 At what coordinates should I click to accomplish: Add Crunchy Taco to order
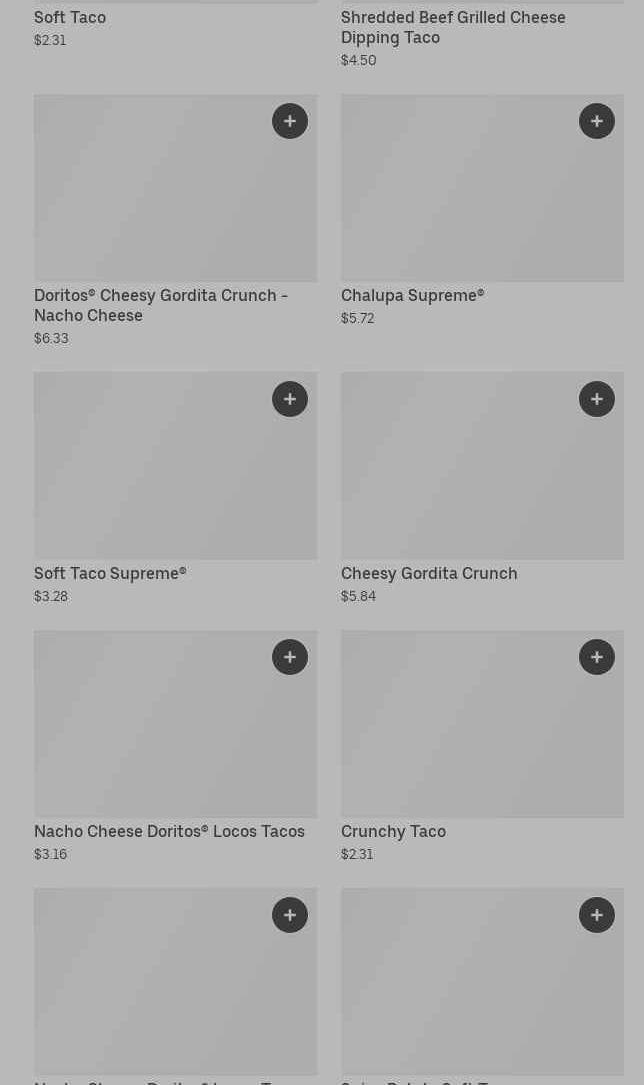[597, 657]
